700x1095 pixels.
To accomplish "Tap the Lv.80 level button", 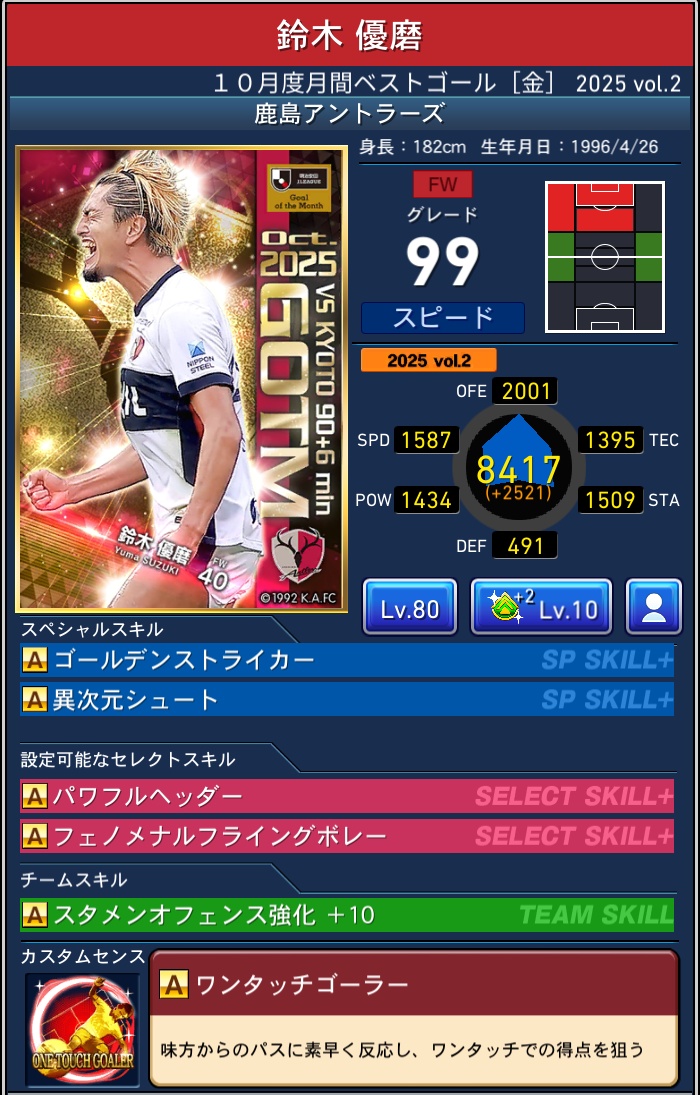I will click(x=409, y=607).
